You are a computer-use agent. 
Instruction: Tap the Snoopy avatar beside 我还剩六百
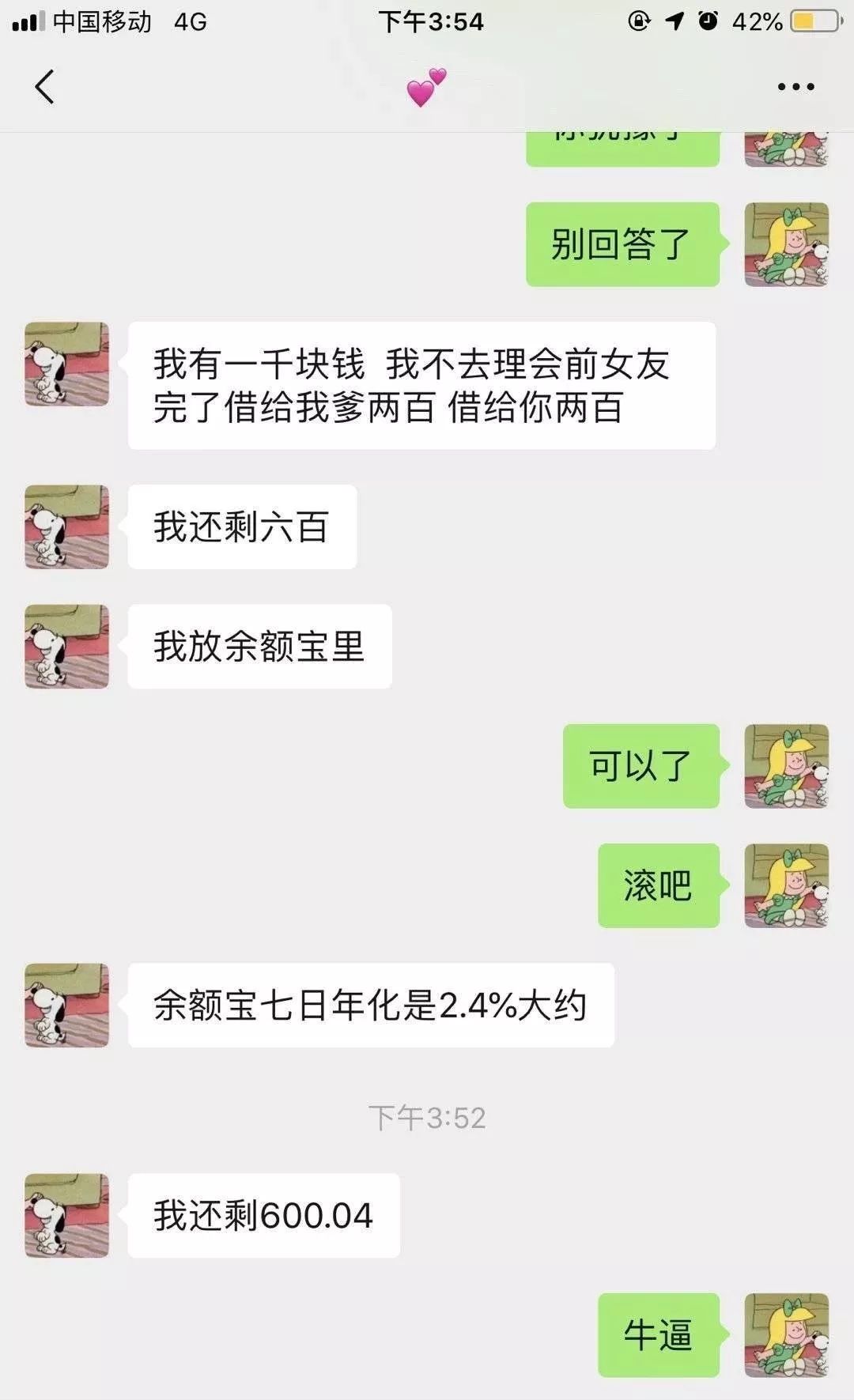pos(66,526)
